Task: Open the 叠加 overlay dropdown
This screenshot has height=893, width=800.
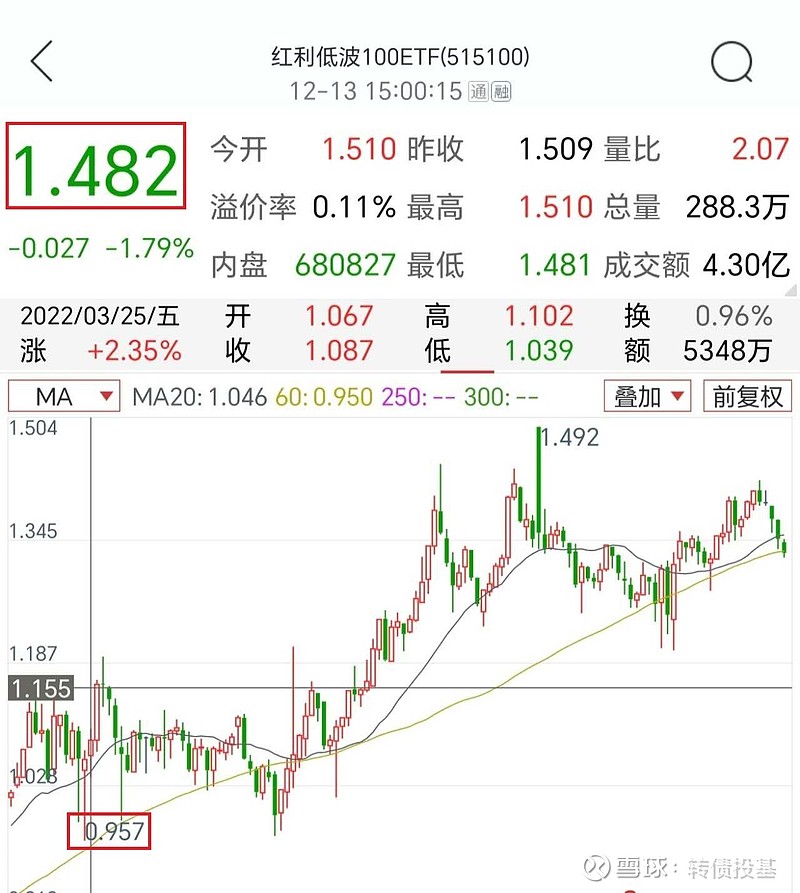Action: [646, 396]
